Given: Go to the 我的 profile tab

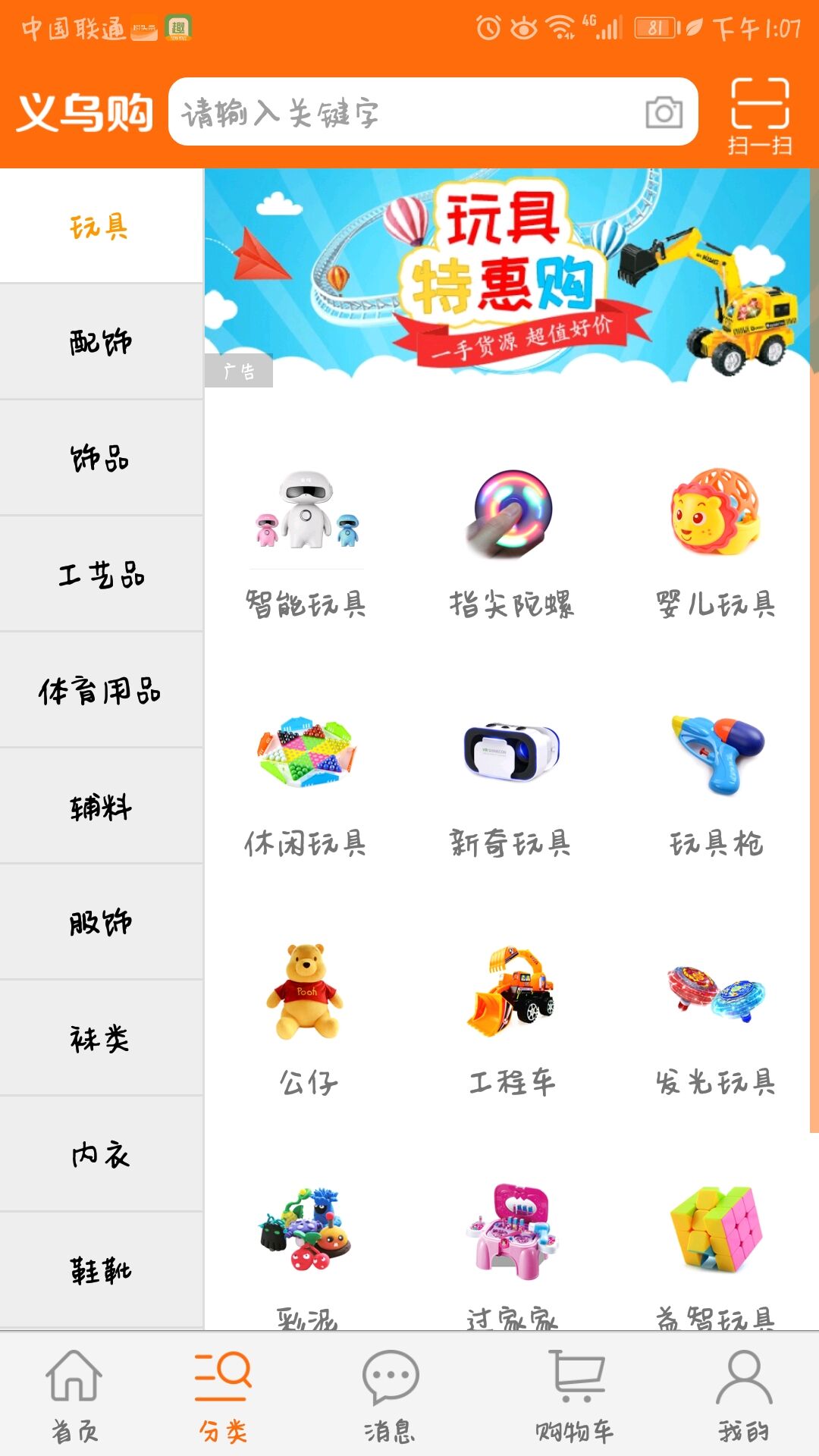Looking at the screenshot, I should tap(743, 1395).
